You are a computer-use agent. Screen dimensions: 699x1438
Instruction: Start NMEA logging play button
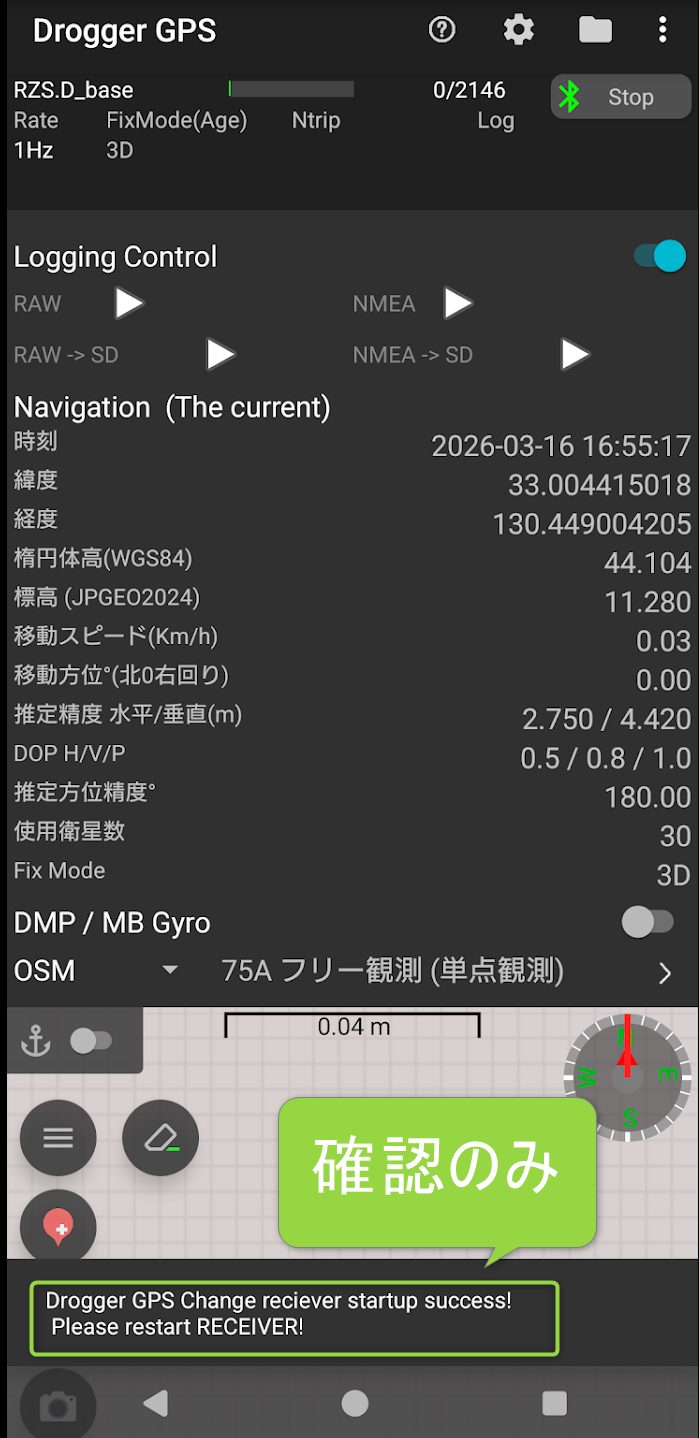[x=458, y=303]
